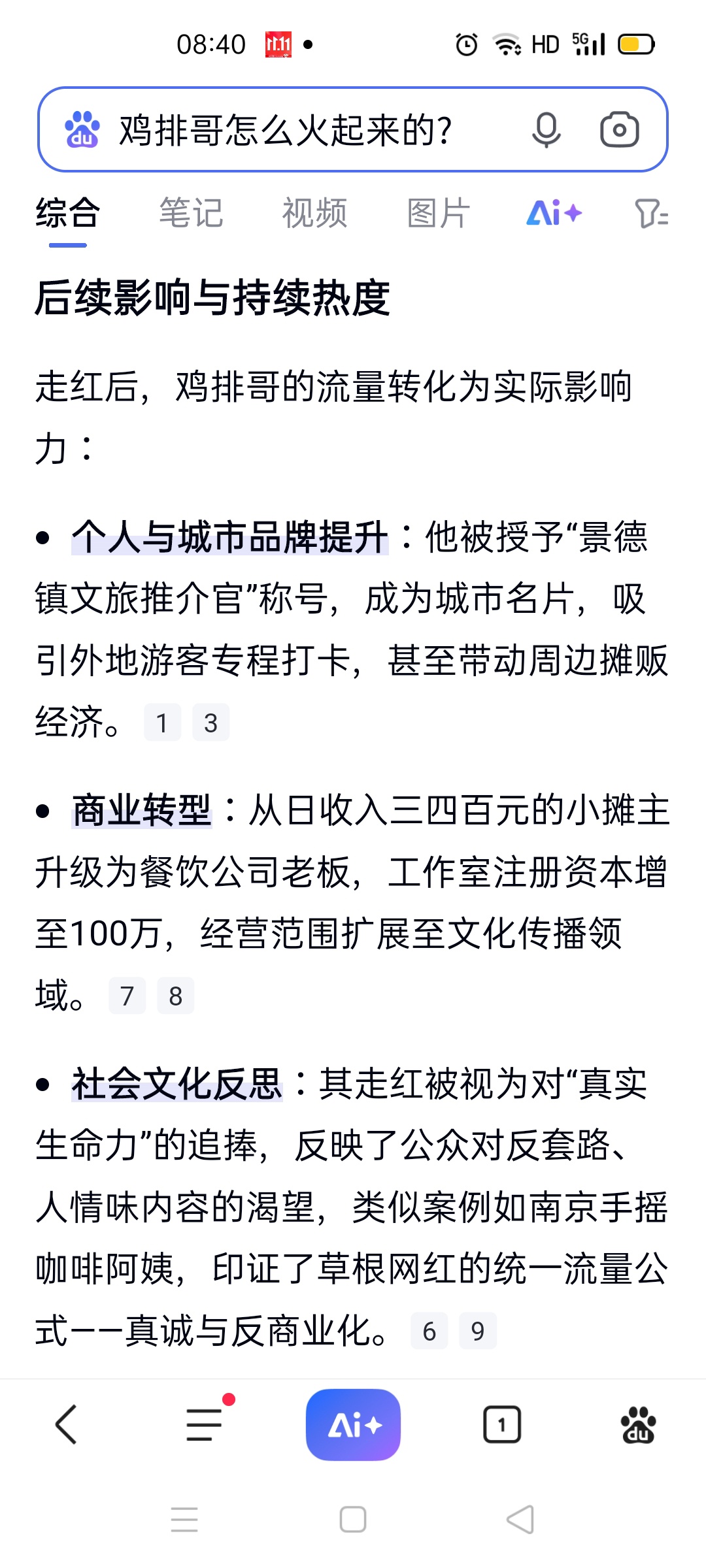Viewport: 706px width, 1568px height.
Task: Tap the search box with 鸡排哥 query
Action: click(288, 129)
